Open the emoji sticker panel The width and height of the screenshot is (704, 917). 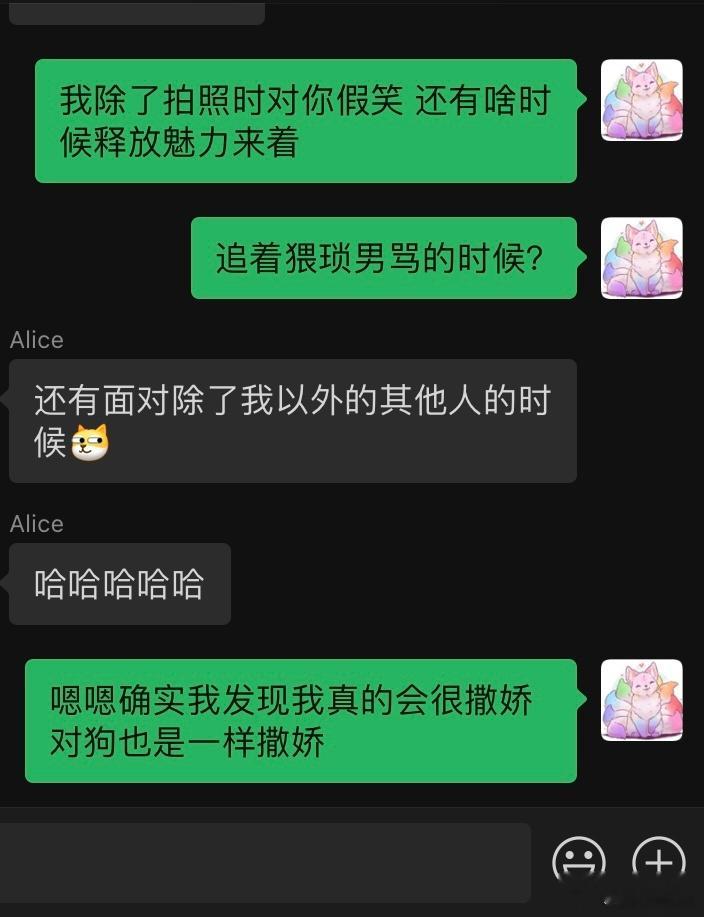click(x=579, y=862)
